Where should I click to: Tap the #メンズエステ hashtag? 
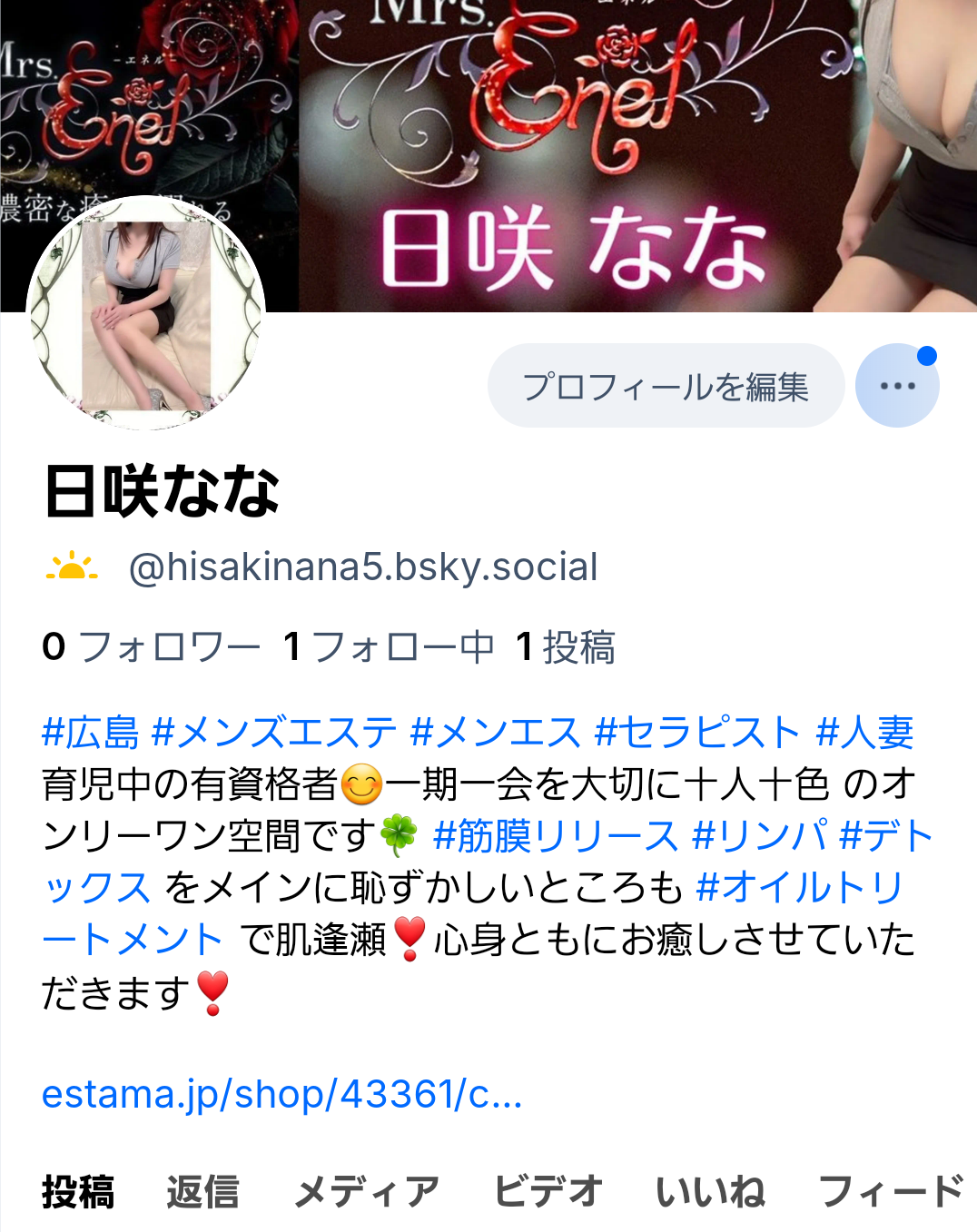274,732
